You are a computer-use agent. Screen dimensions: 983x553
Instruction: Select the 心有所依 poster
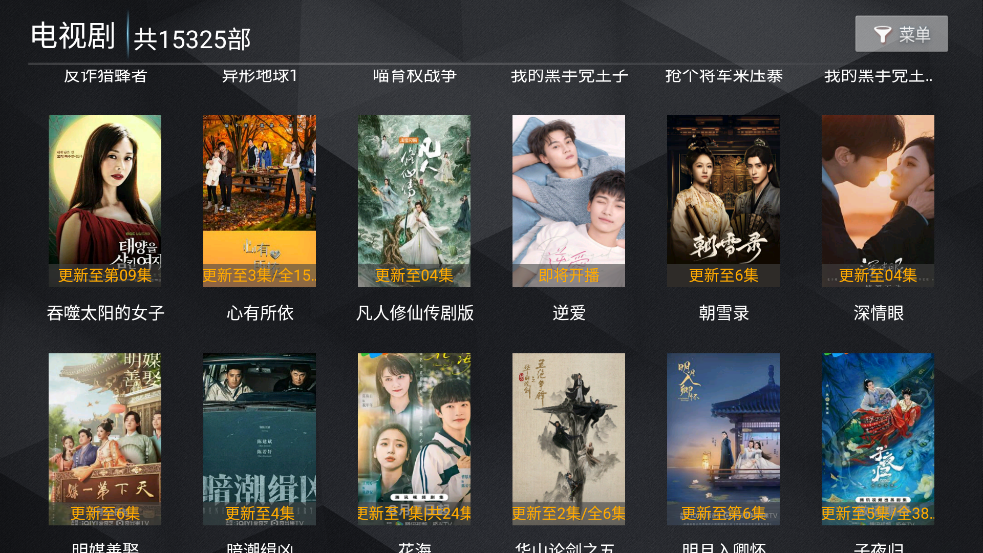259,201
